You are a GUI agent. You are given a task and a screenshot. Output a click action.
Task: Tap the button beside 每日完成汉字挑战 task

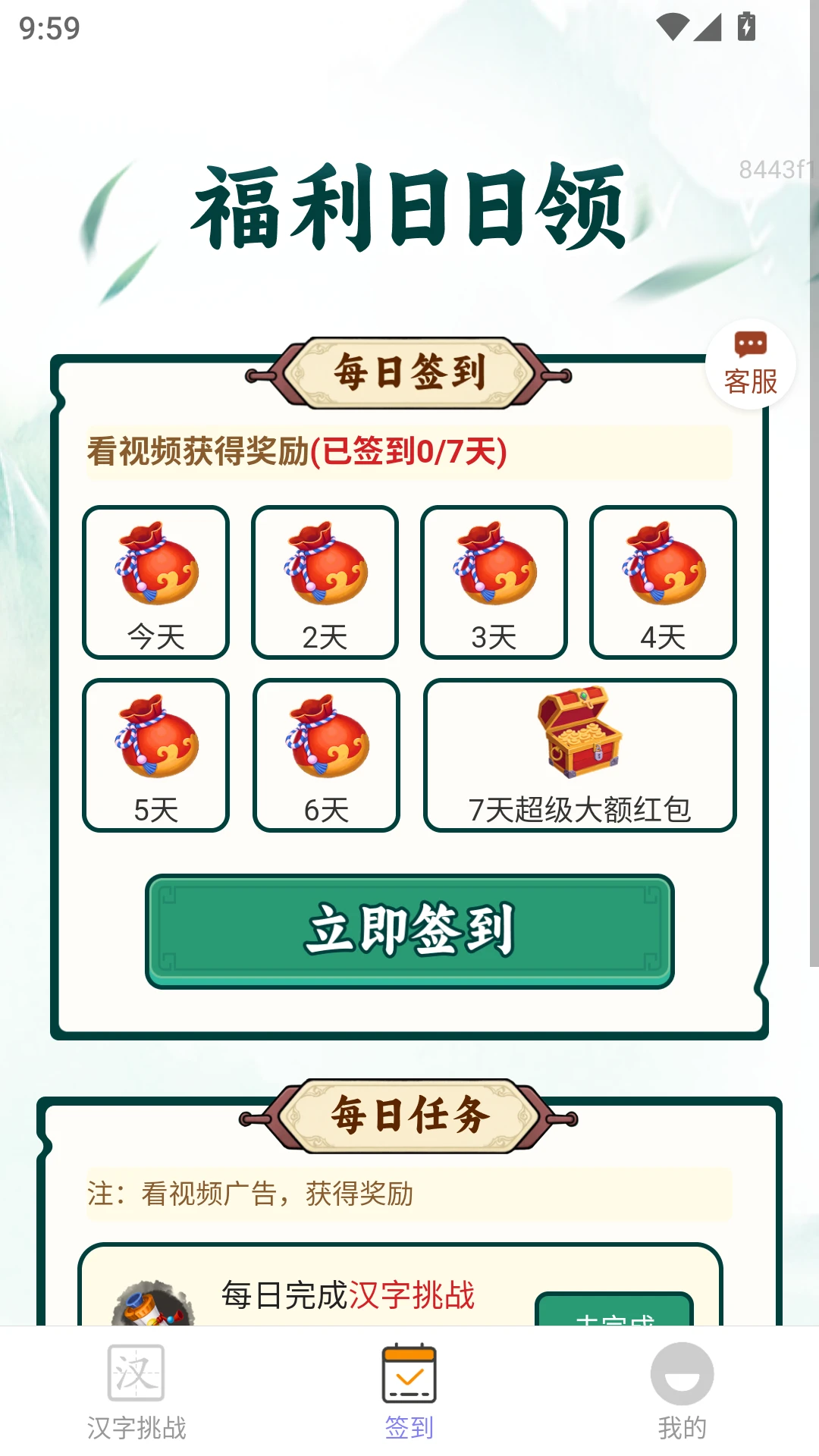pyautogui.click(x=614, y=1310)
